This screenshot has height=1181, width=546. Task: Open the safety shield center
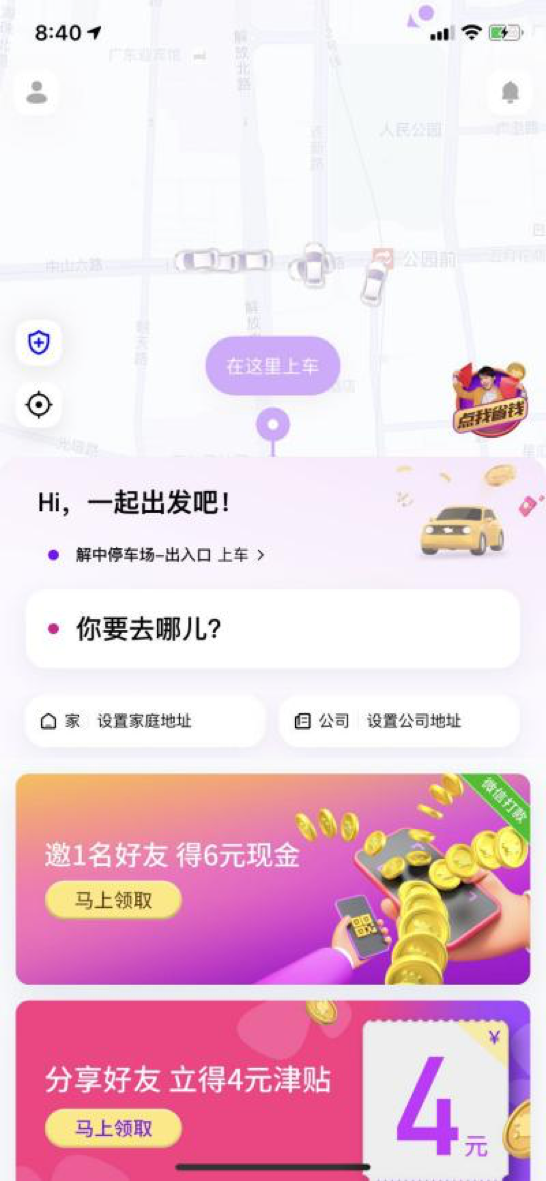(38, 343)
